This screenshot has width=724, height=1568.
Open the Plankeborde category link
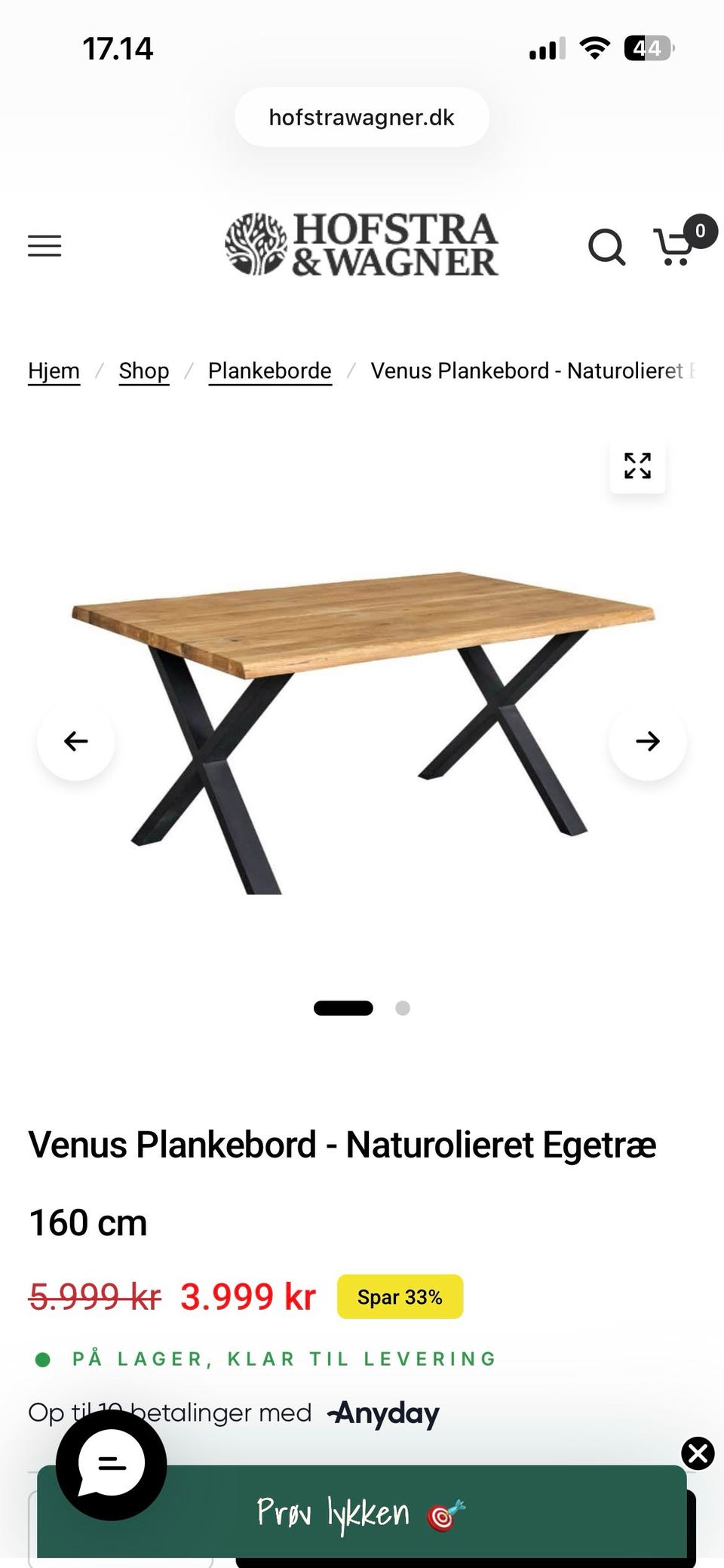pyautogui.click(x=269, y=370)
